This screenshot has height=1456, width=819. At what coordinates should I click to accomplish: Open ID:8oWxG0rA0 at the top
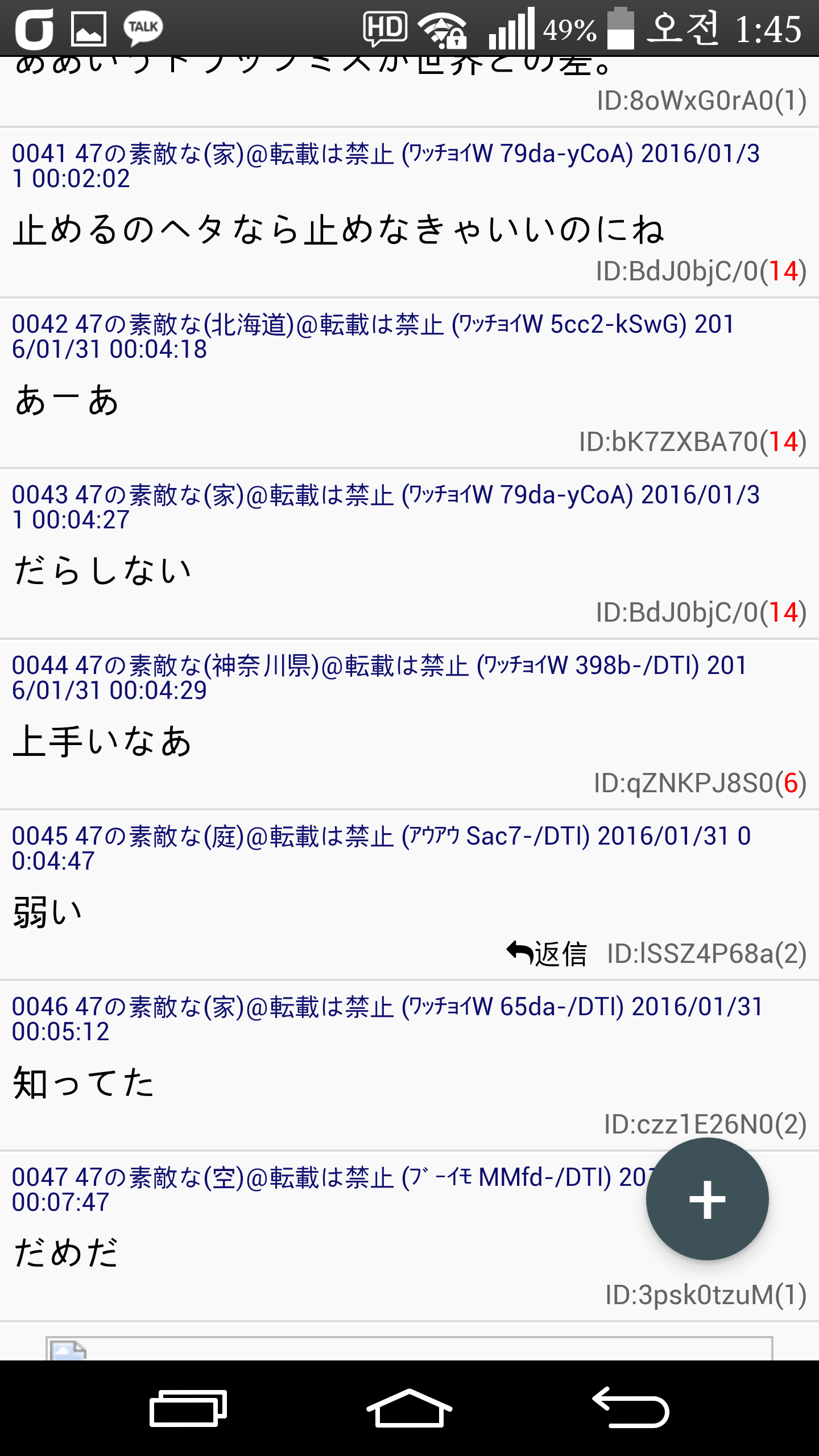(701, 101)
